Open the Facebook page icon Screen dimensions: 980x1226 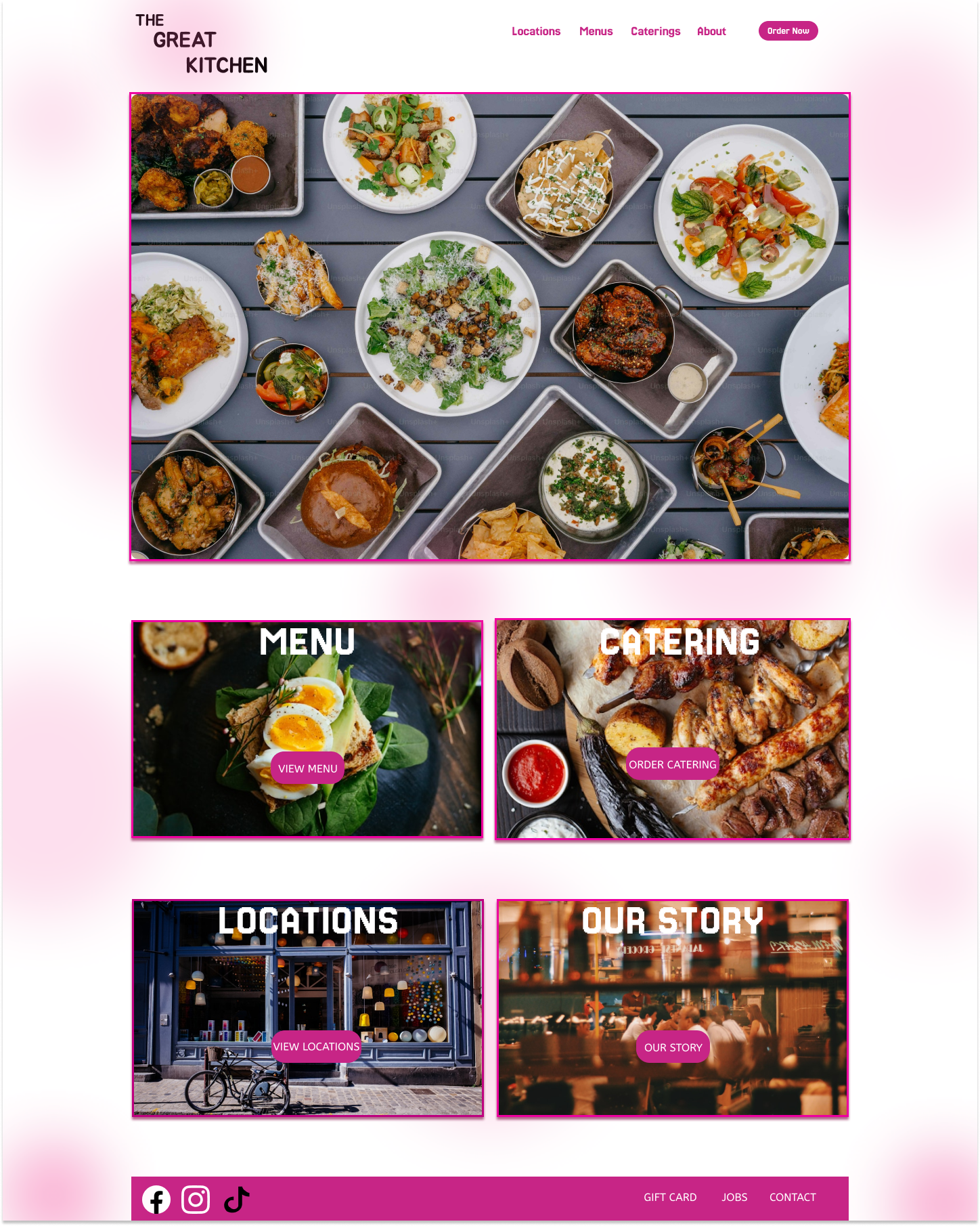156,1200
